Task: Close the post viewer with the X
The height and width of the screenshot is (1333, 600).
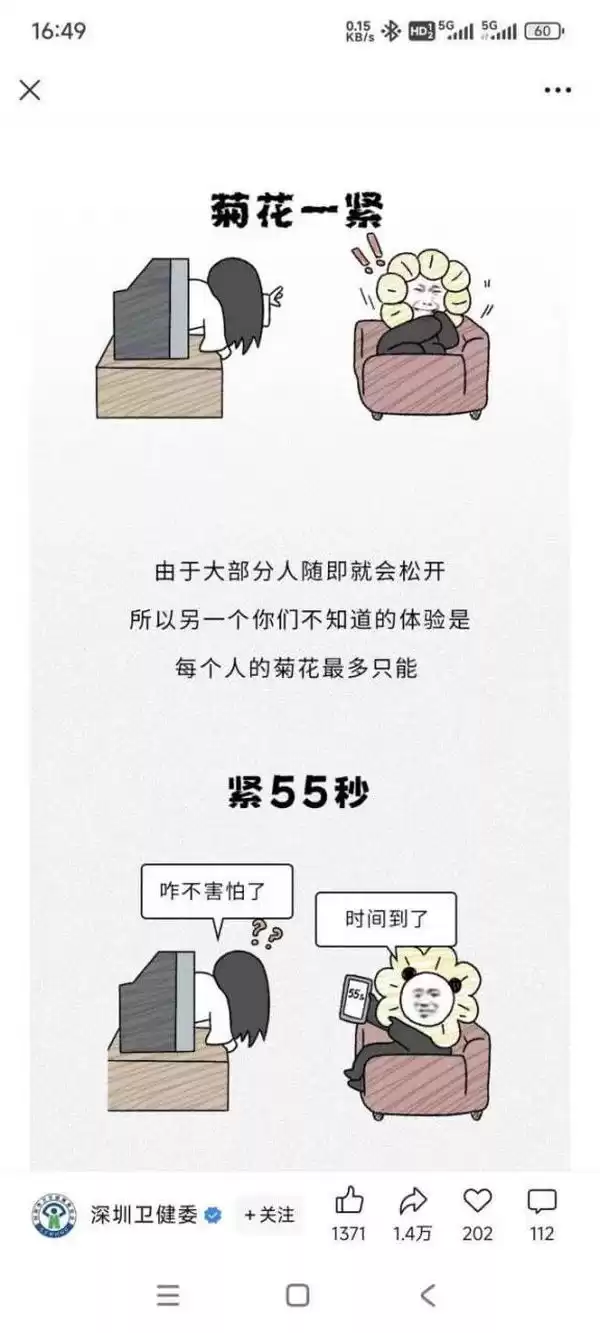Action: (30, 90)
